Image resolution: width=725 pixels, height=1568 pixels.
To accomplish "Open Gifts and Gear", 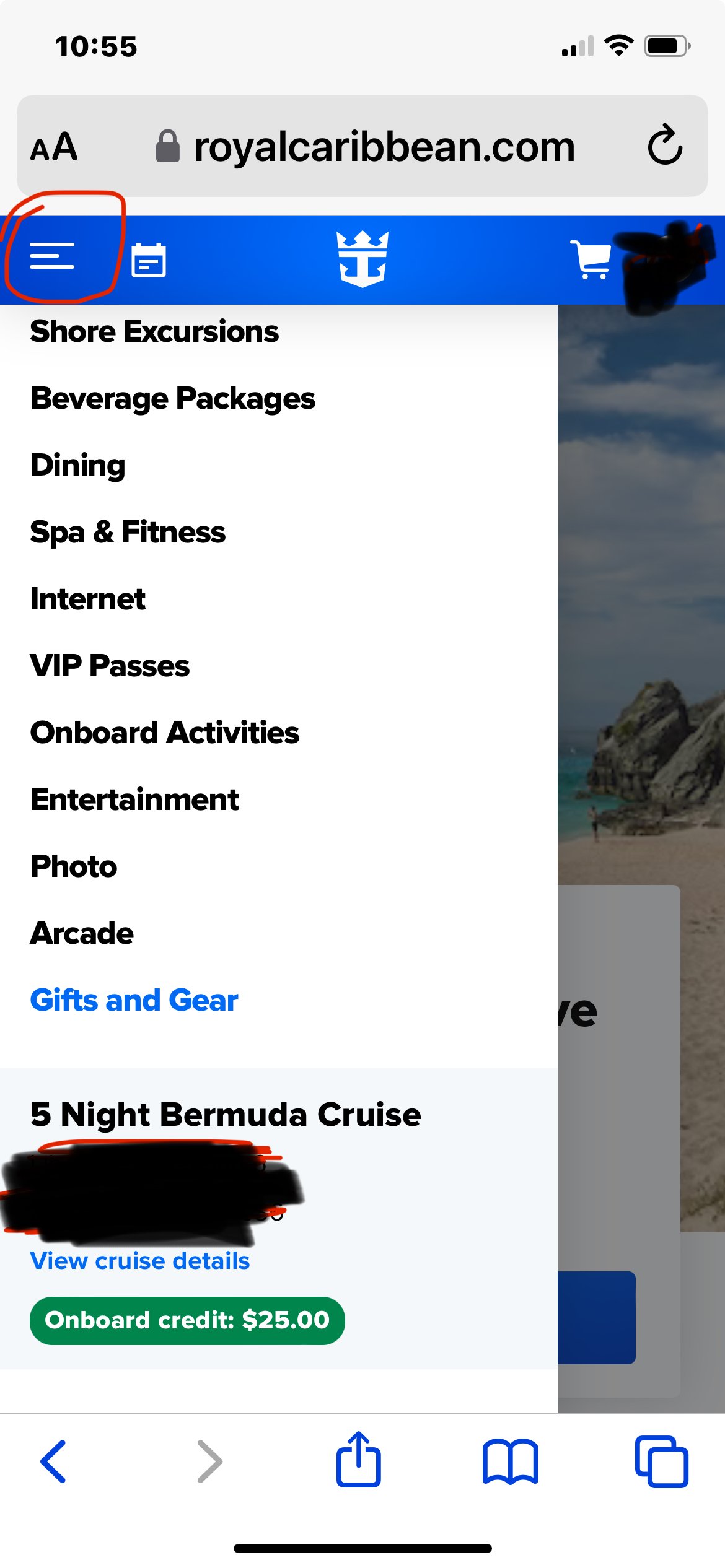I will tap(134, 1000).
